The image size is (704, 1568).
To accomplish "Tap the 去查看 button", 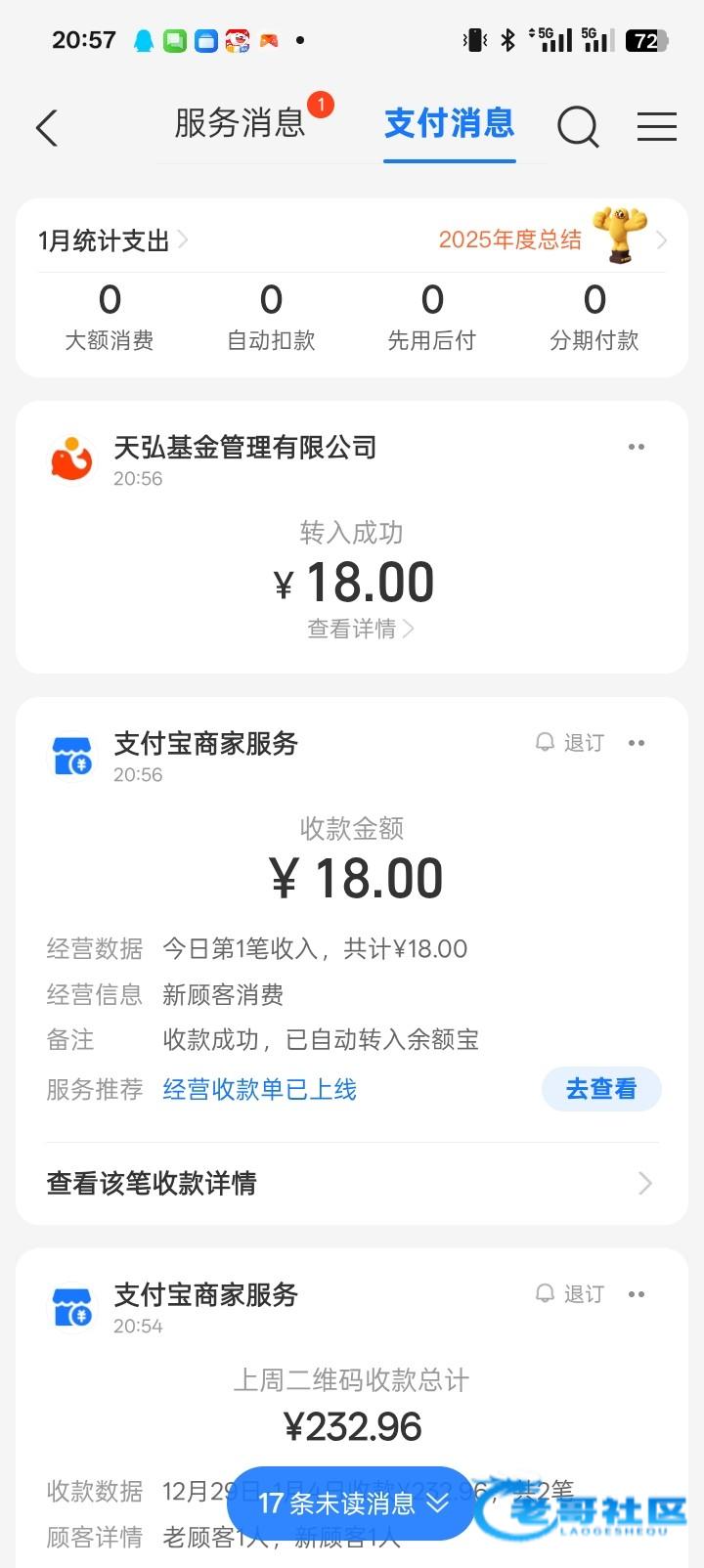I will [600, 1089].
